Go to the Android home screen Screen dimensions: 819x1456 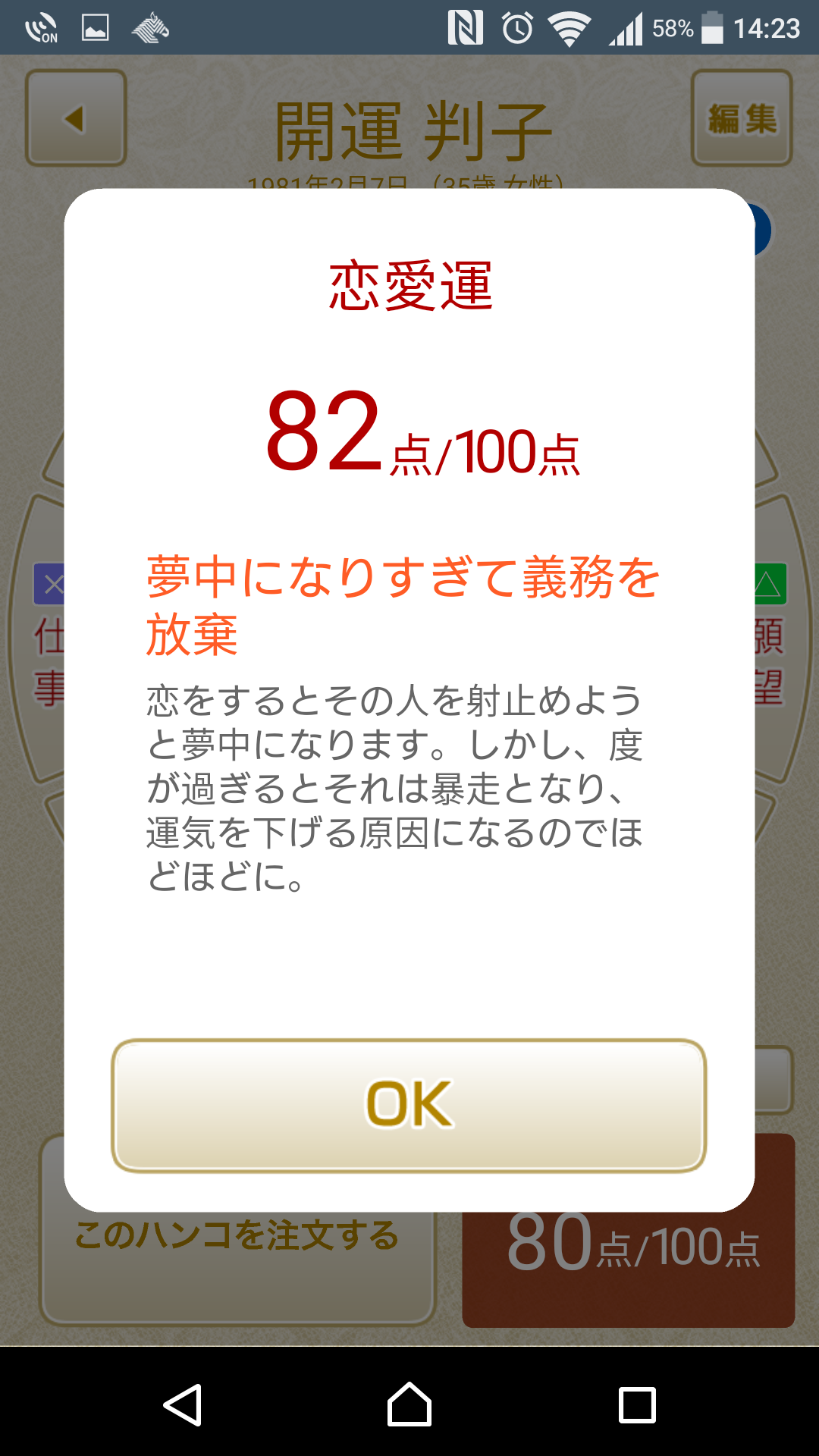click(x=409, y=1404)
